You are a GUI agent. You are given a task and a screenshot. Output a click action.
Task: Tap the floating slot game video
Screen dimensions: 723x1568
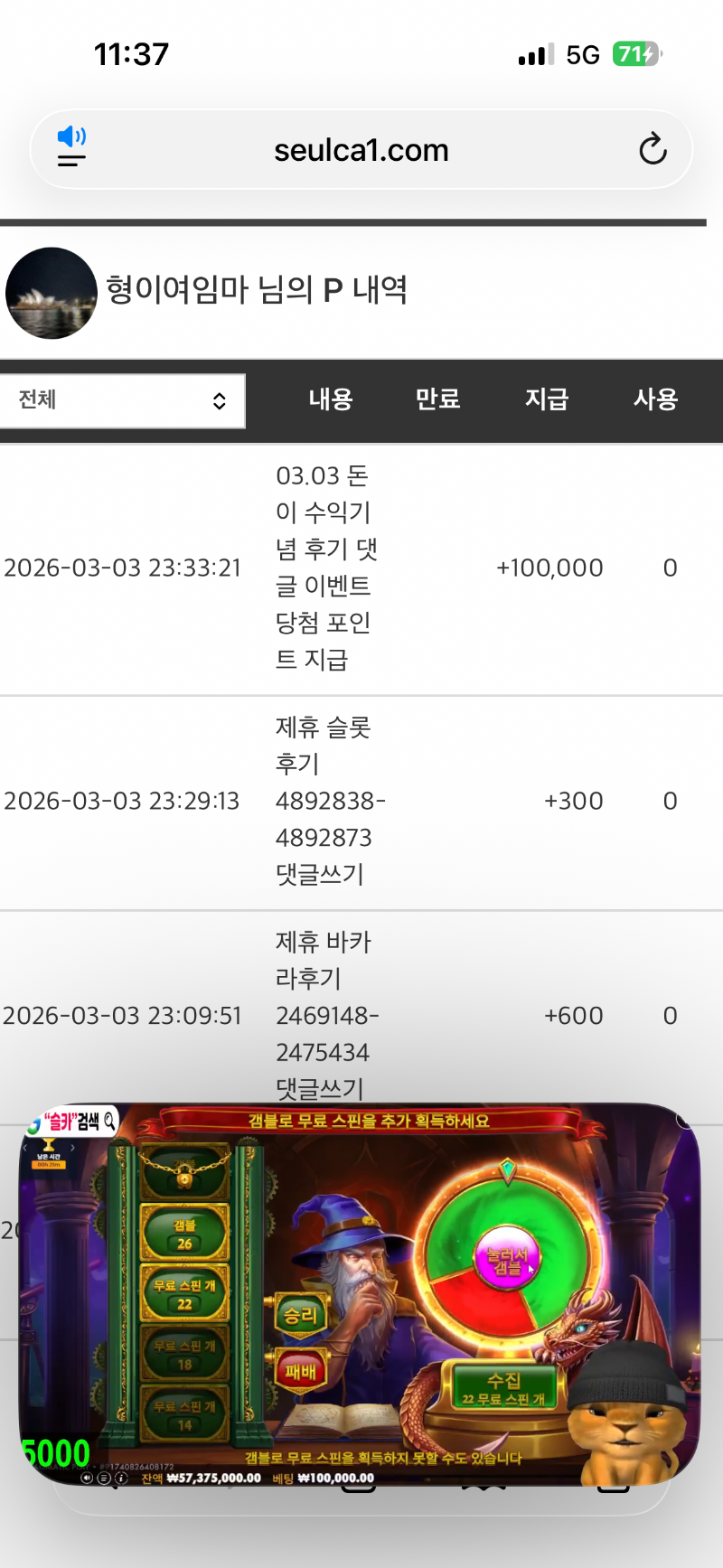360,1294
